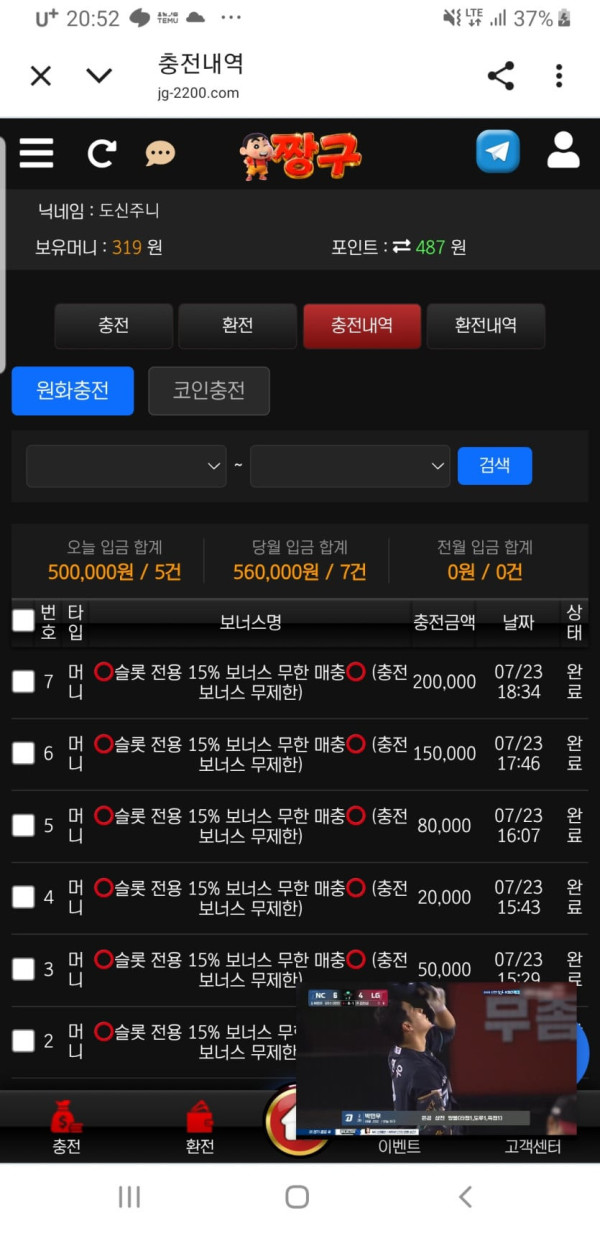Open the hamburger drawer menu
600x1233 pixels.
[x=36, y=153]
